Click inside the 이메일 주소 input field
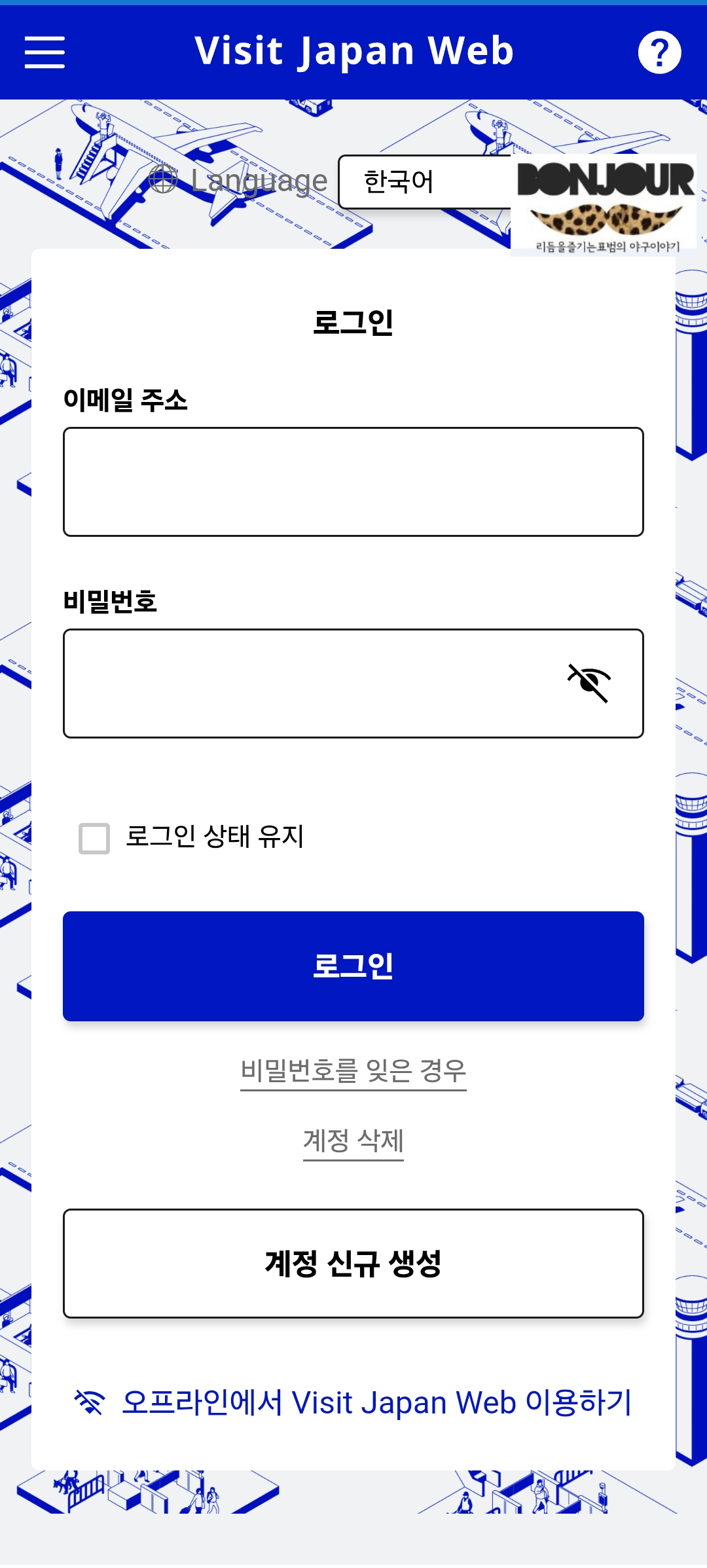Viewport: 707px width, 1568px height. tap(353, 482)
